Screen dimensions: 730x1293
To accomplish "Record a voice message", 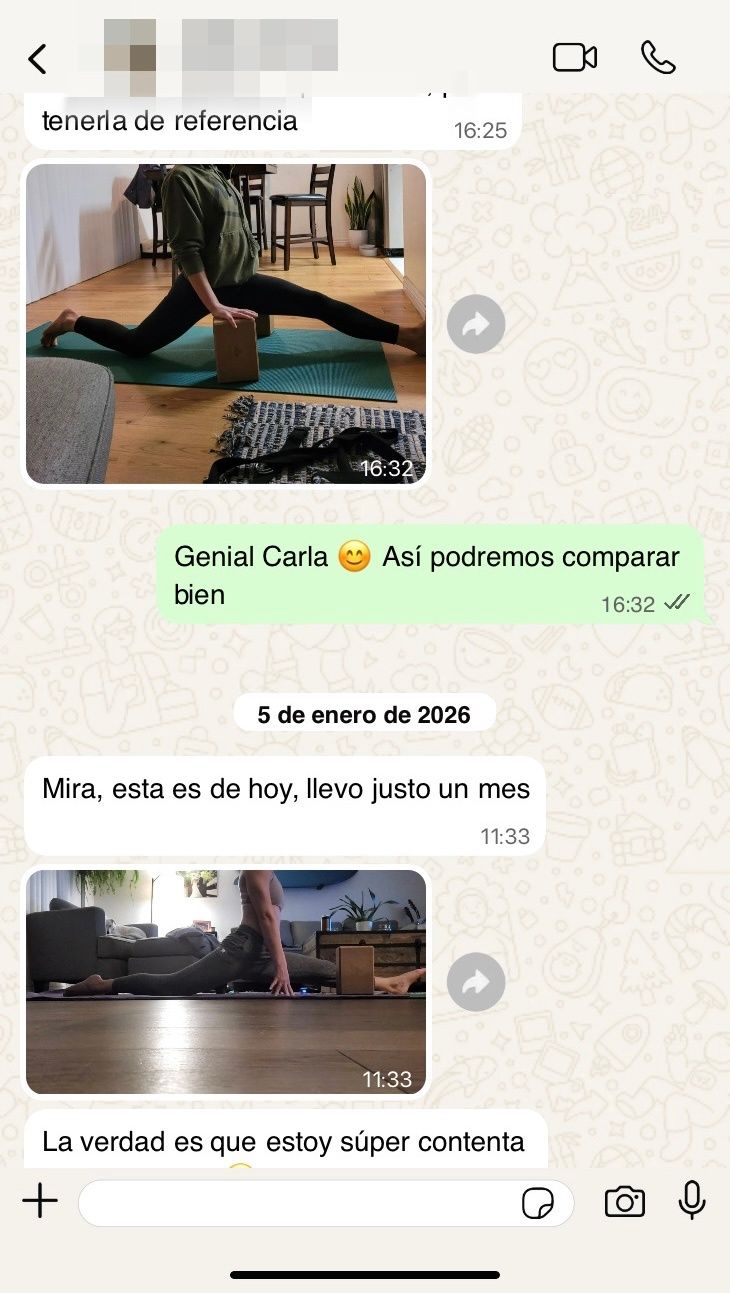I will (692, 1201).
